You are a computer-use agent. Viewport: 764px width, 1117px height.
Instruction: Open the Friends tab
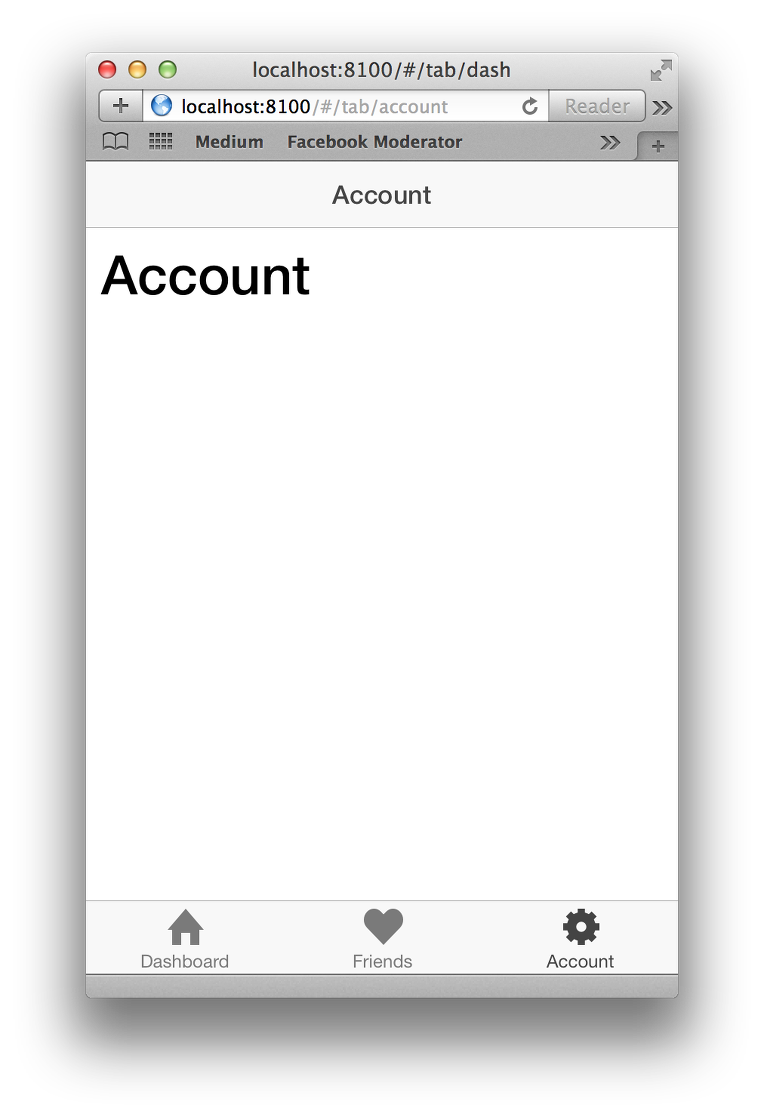point(382,939)
